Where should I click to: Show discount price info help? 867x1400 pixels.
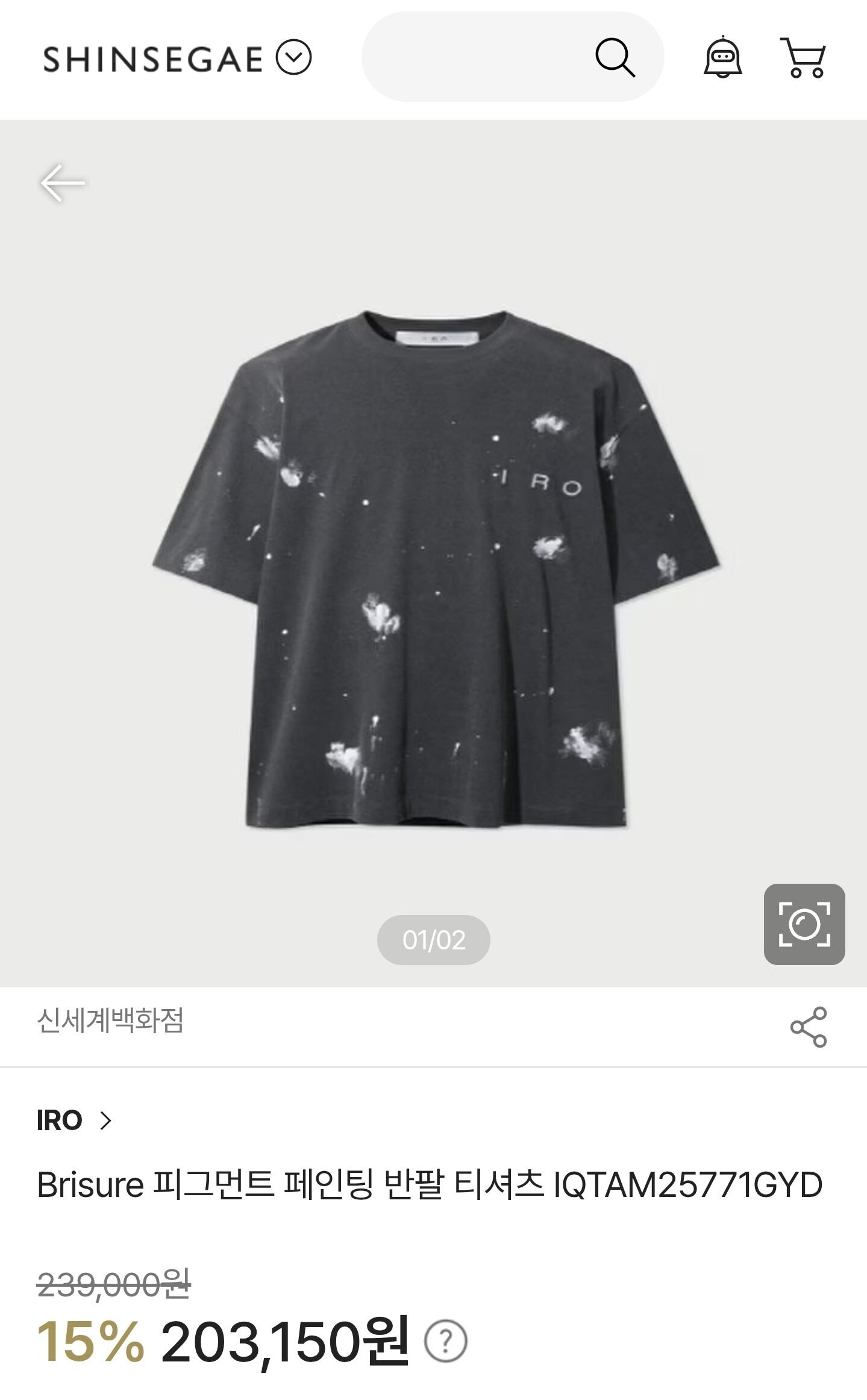445,1342
